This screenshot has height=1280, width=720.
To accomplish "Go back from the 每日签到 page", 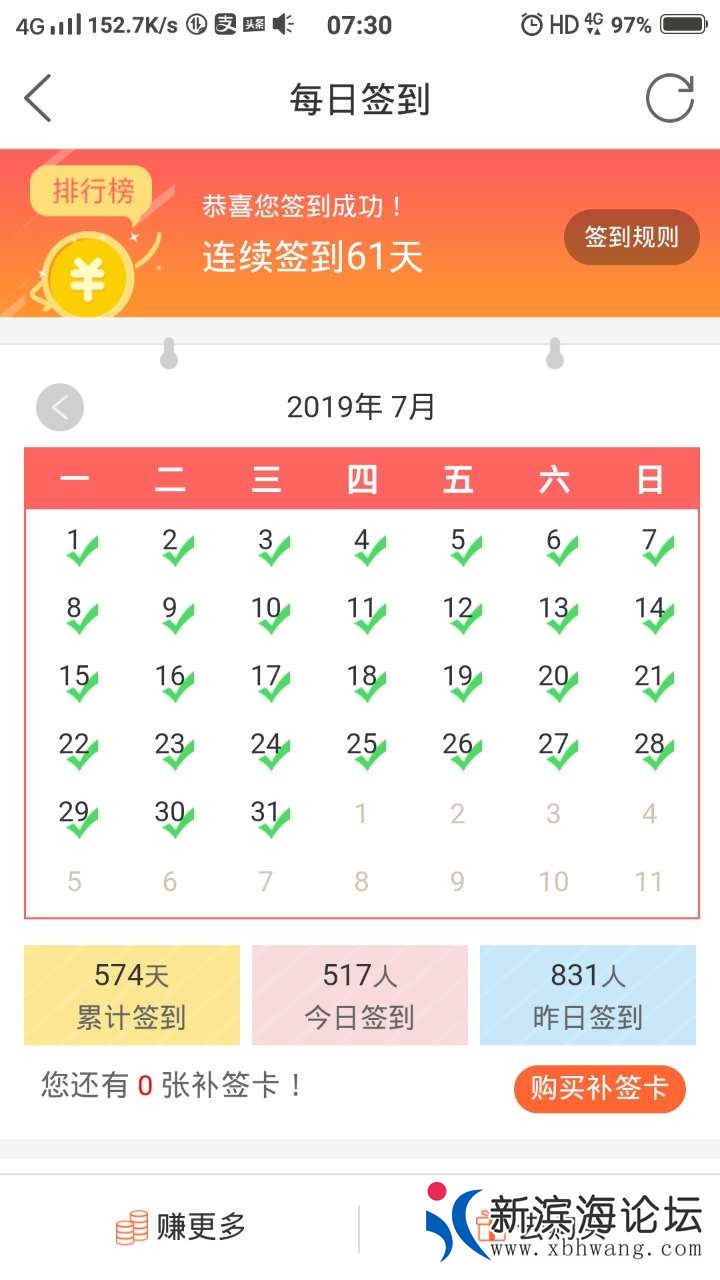I will click(38, 99).
